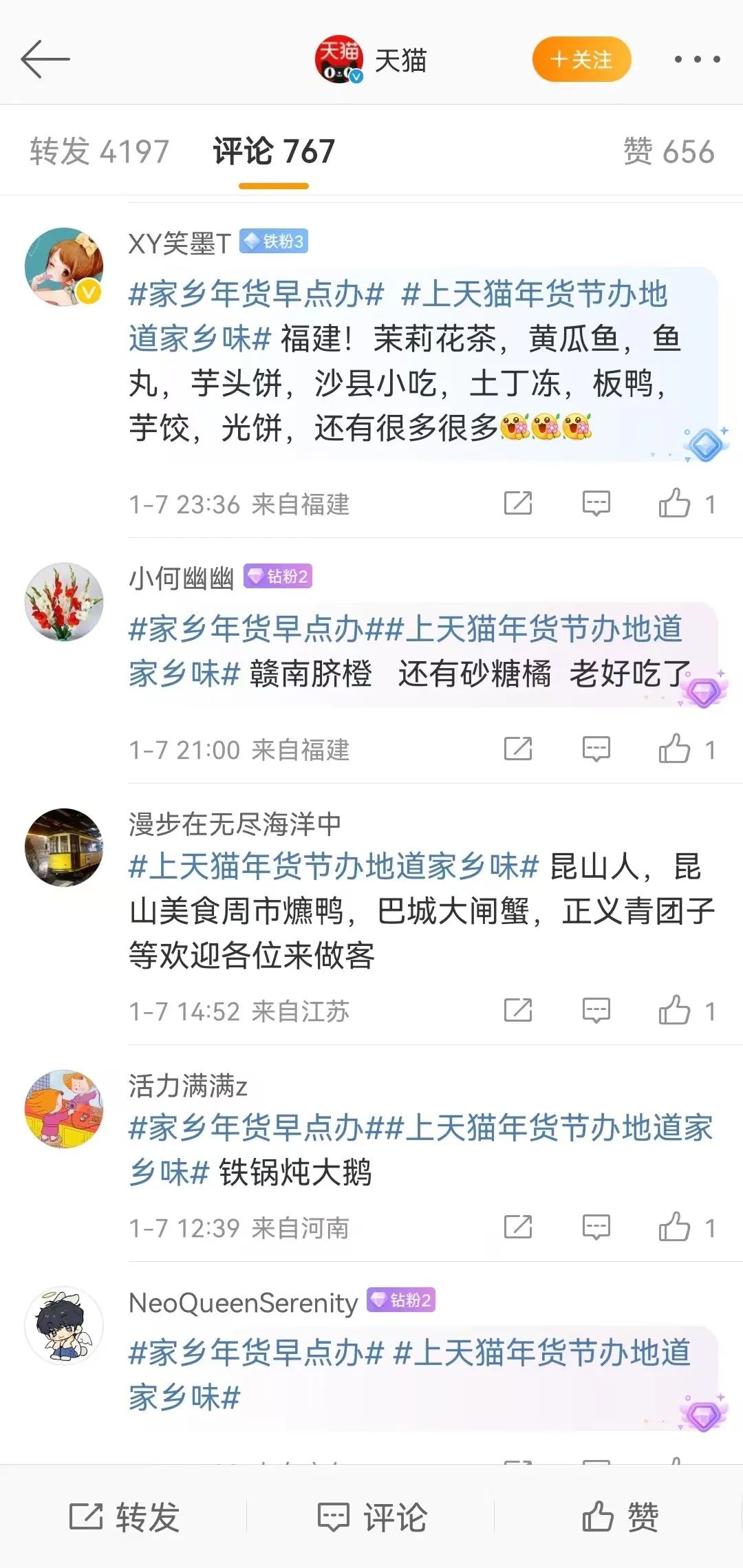Like the post with bottom 赞 button
This screenshot has height=1568, width=743.
(x=620, y=1517)
